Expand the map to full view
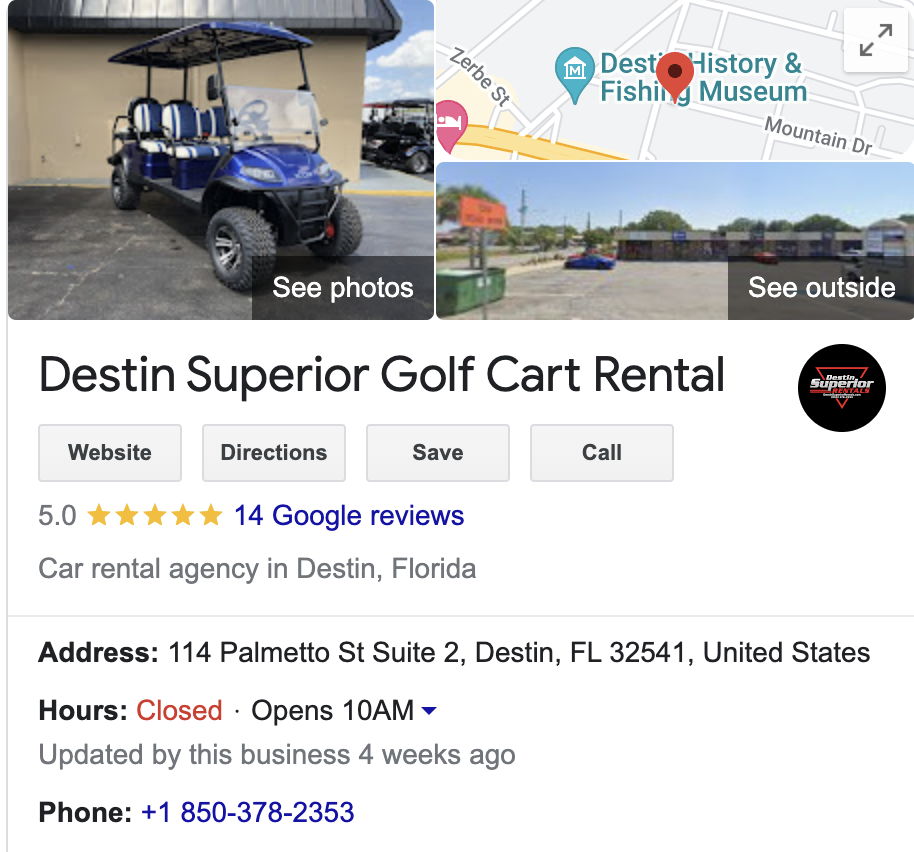 (x=875, y=41)
